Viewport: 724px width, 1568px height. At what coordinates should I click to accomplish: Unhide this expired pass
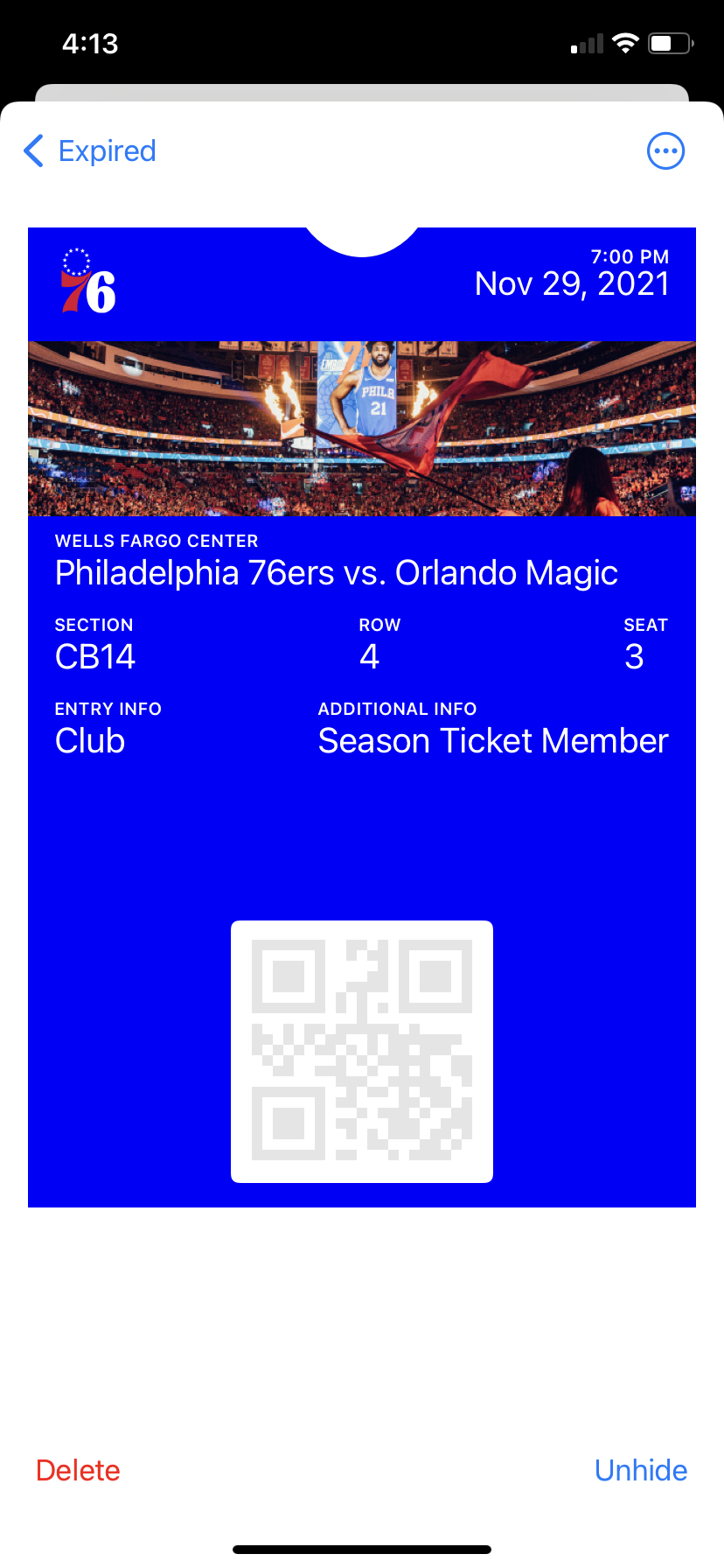pyautogui.click(x=640, y=1470)
